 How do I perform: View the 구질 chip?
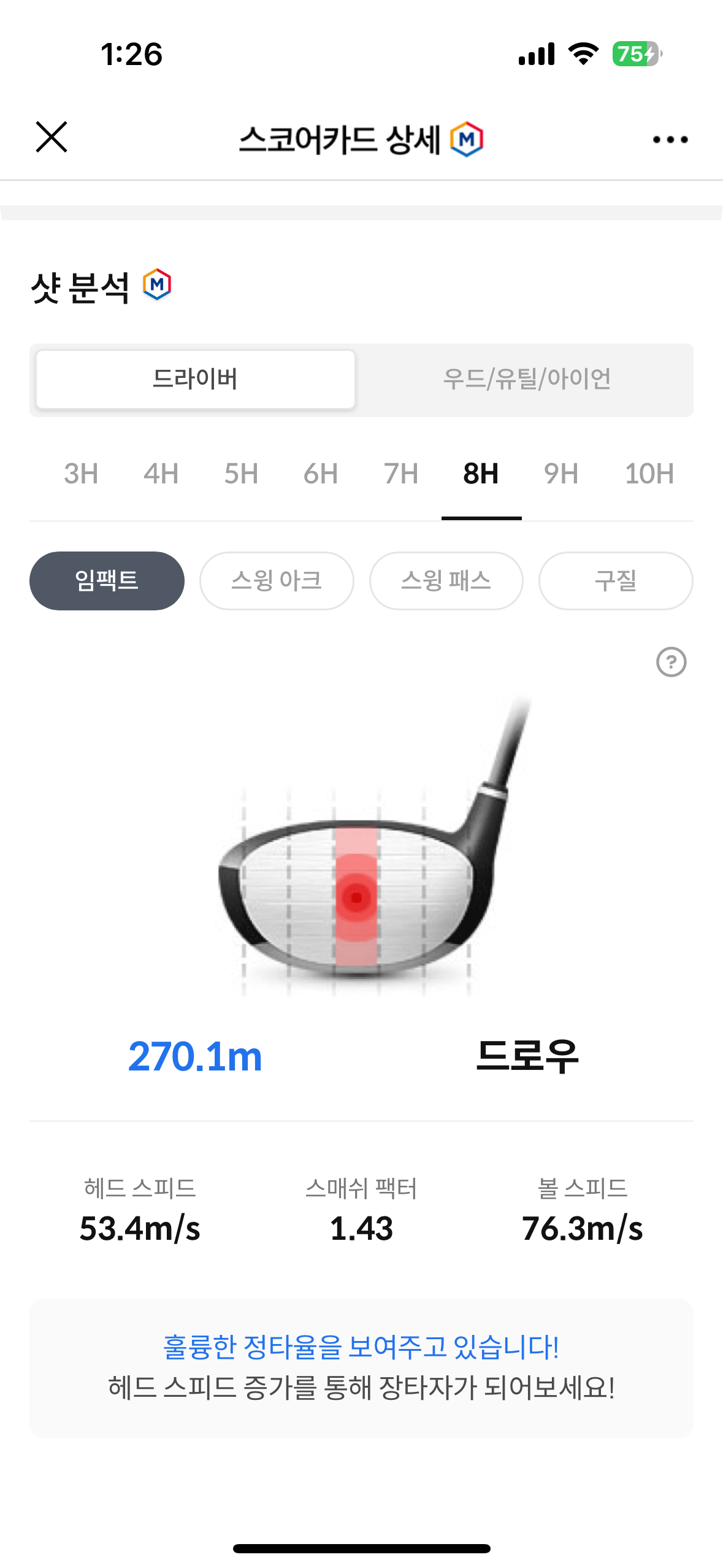click(x=616, y=580)
